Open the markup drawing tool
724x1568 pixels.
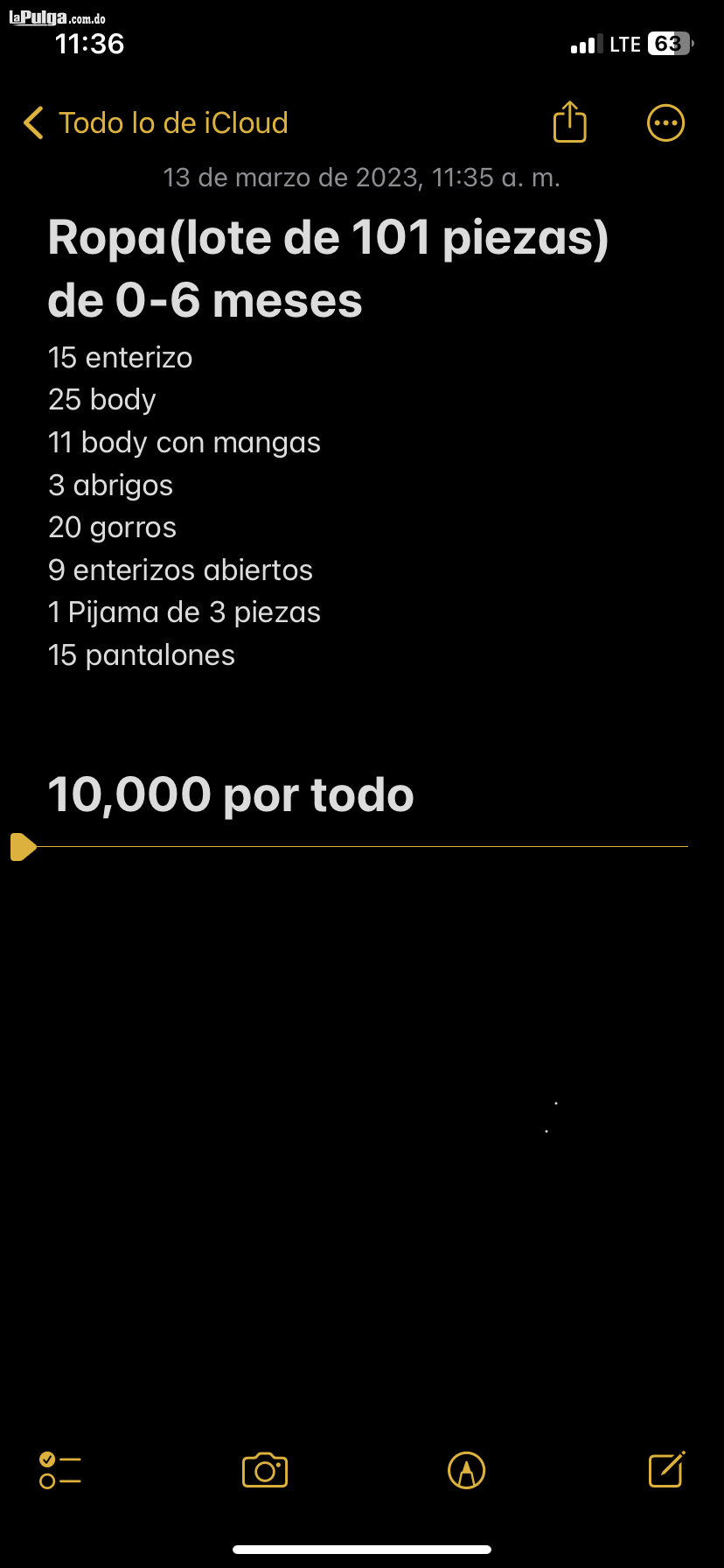[x=466, y=1470]
